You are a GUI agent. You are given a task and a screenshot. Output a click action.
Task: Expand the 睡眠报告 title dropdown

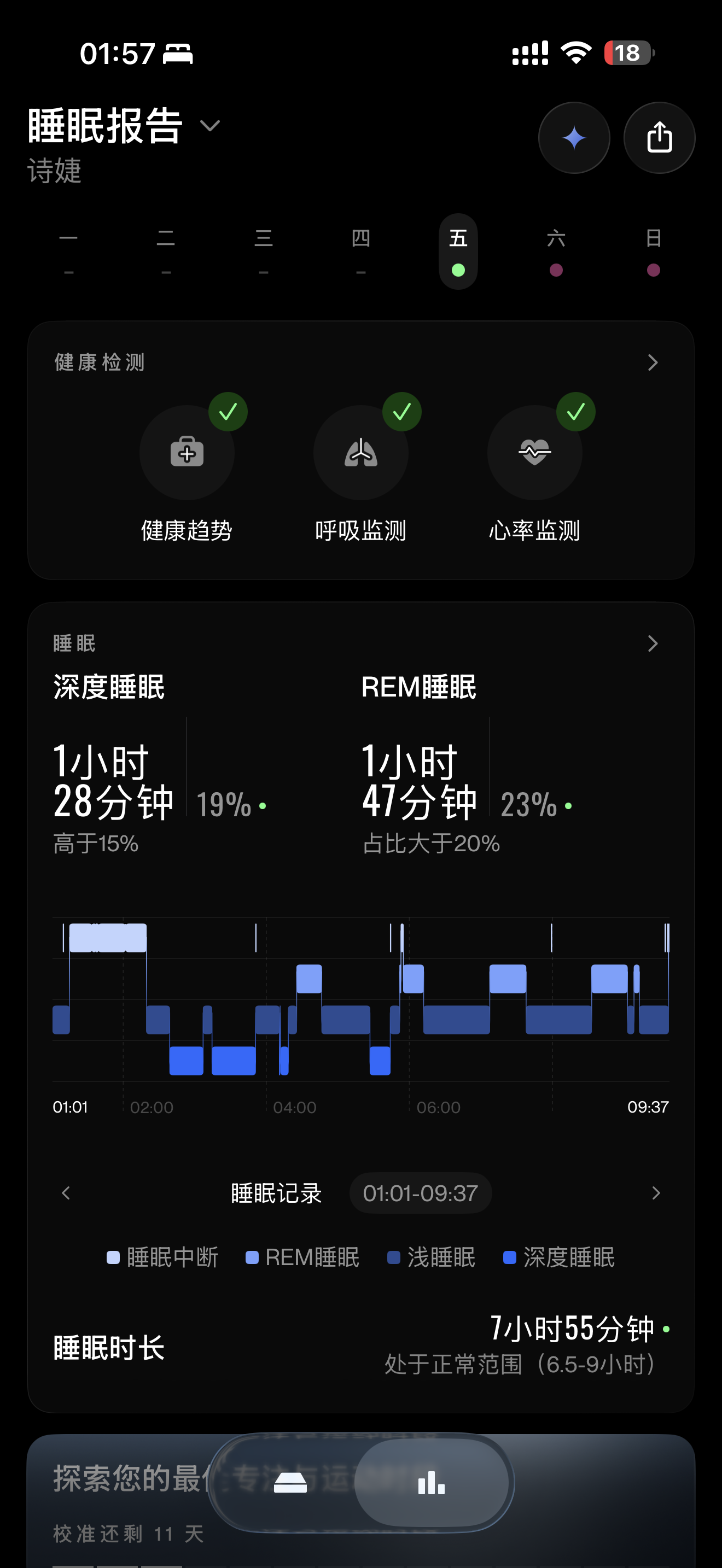(210, 126)
